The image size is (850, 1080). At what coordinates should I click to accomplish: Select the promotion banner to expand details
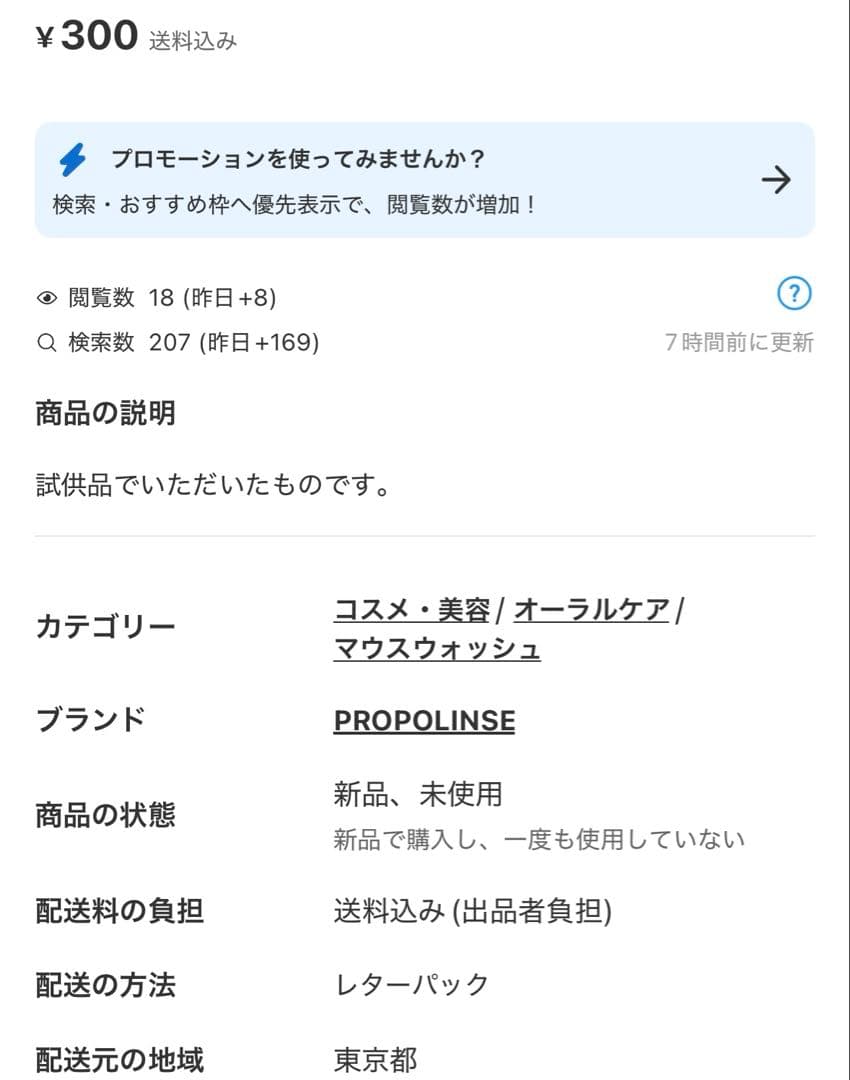tap(425, 180)
